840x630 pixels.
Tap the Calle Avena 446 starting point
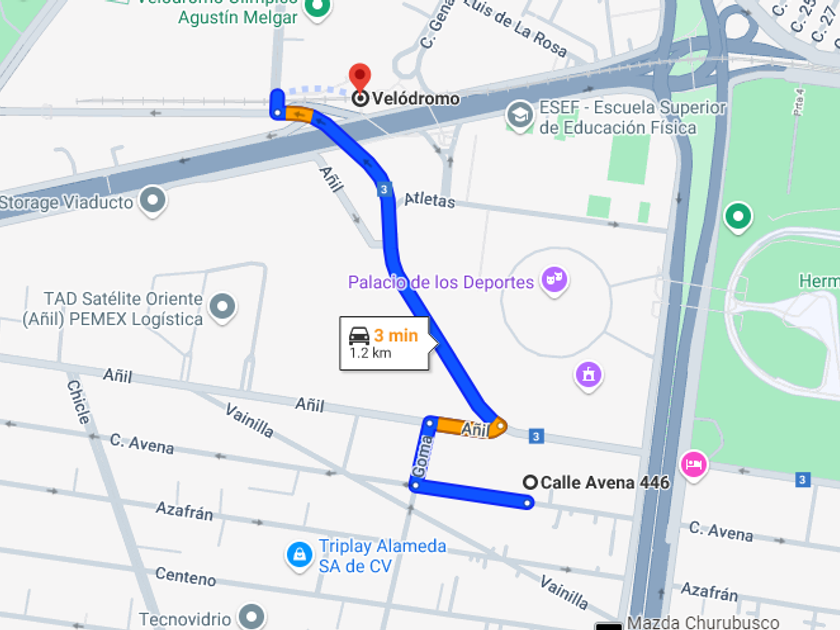click(x=529, y=483)
